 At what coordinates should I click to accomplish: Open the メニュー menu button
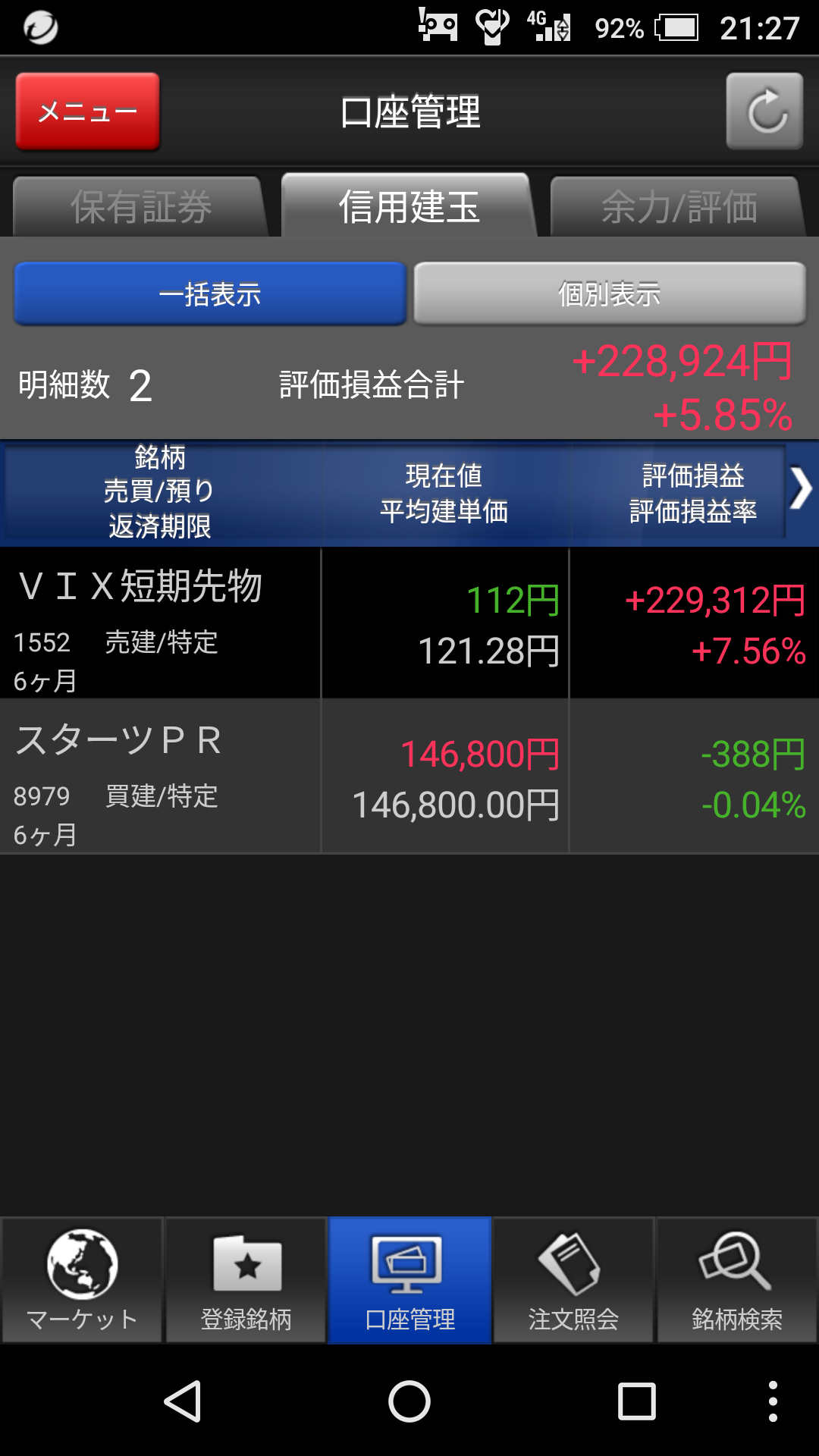tap(87, 111)
